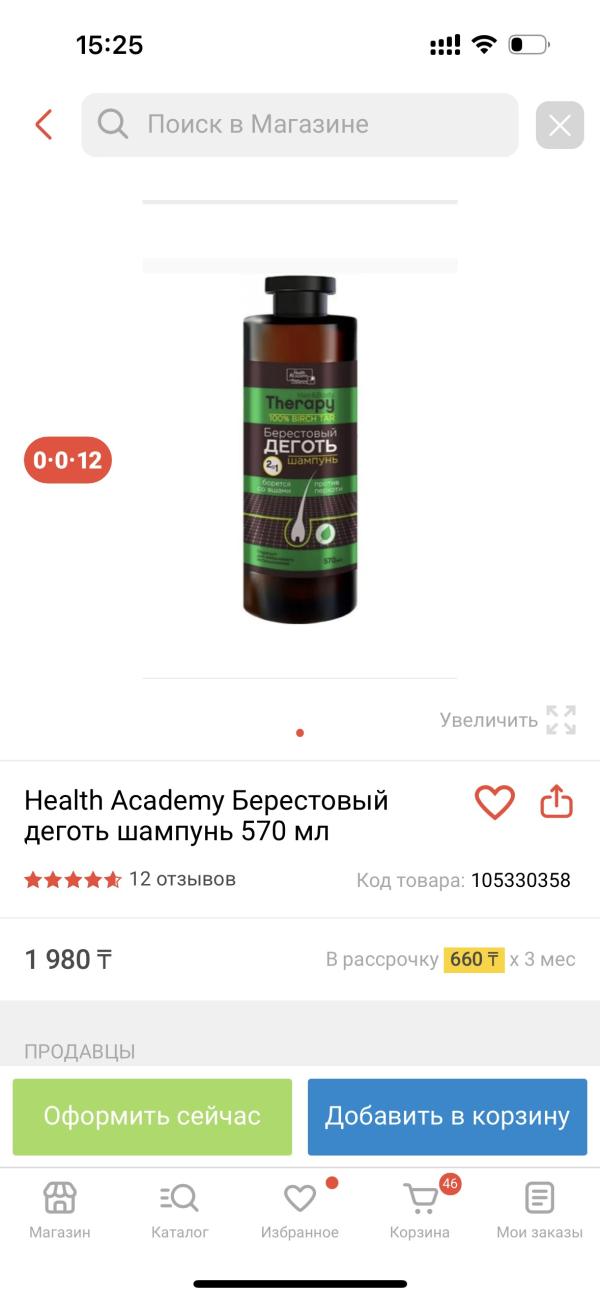Image resolution: width=600 pixels, height=1300 pixels.
Task: Open the Корзина tab
Action: point(420,1210)
